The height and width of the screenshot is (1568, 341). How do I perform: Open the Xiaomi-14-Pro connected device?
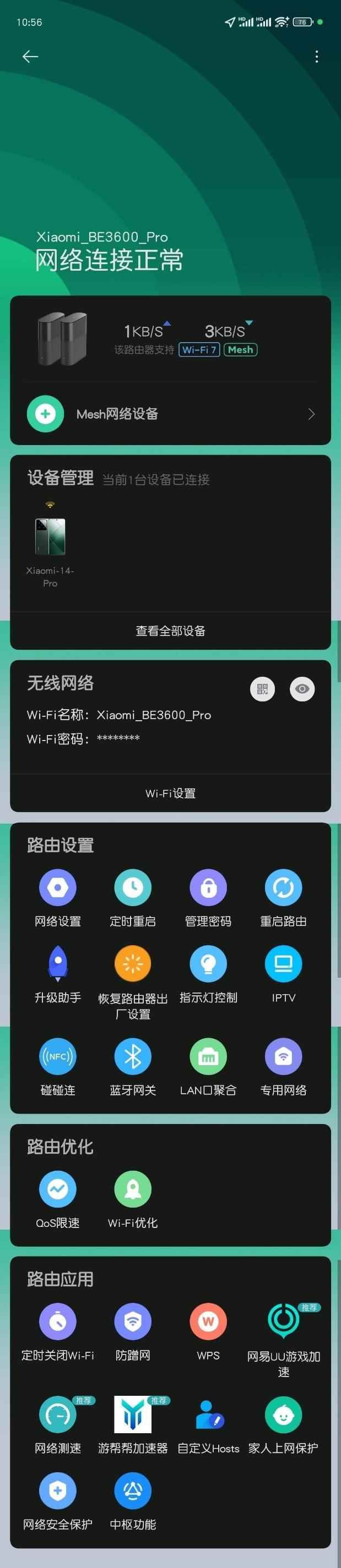pyautogui.click(x=50, y=538)
